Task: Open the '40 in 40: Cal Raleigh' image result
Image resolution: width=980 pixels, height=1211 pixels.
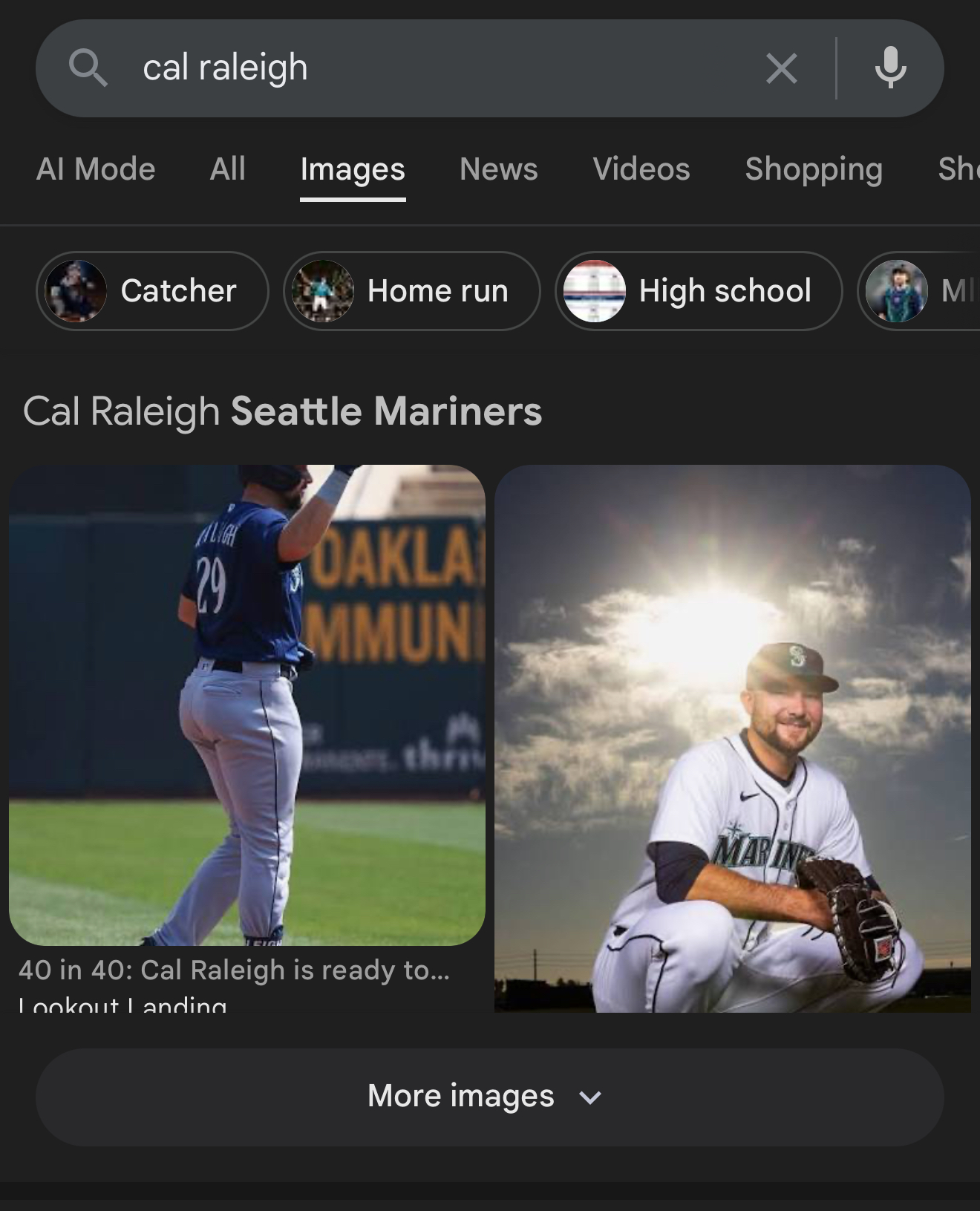Action: pyautogui.click(x=246, y=705)
